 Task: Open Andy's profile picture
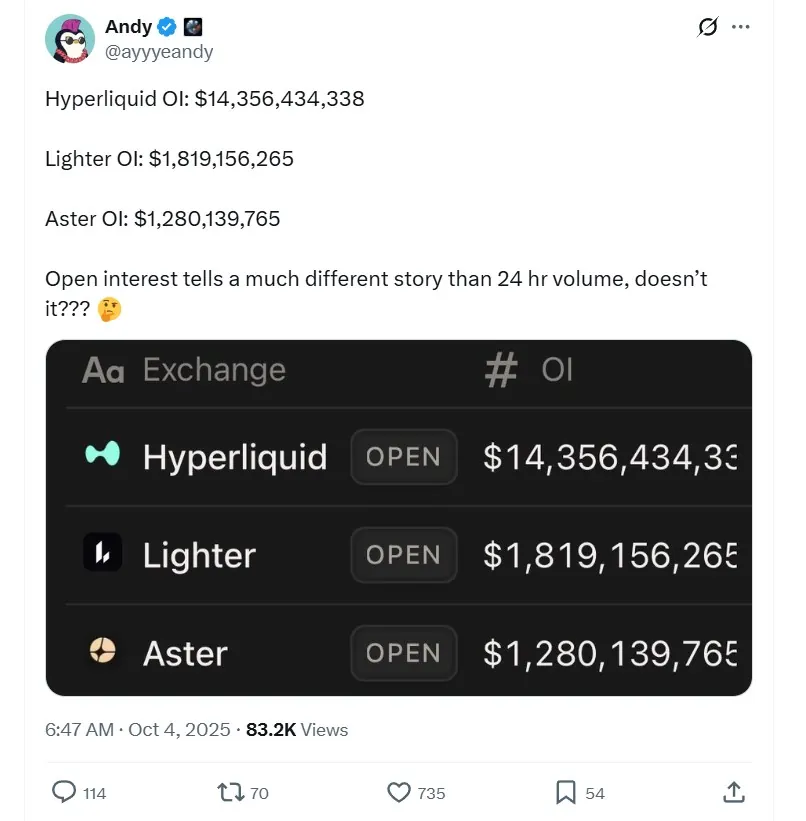[x=70, y=39]
